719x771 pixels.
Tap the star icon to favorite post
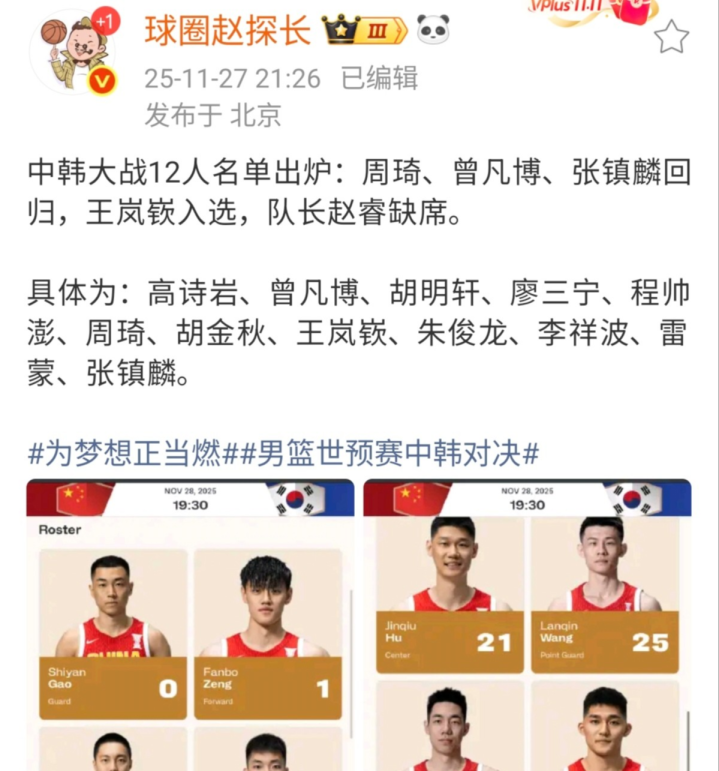[671, 37]
